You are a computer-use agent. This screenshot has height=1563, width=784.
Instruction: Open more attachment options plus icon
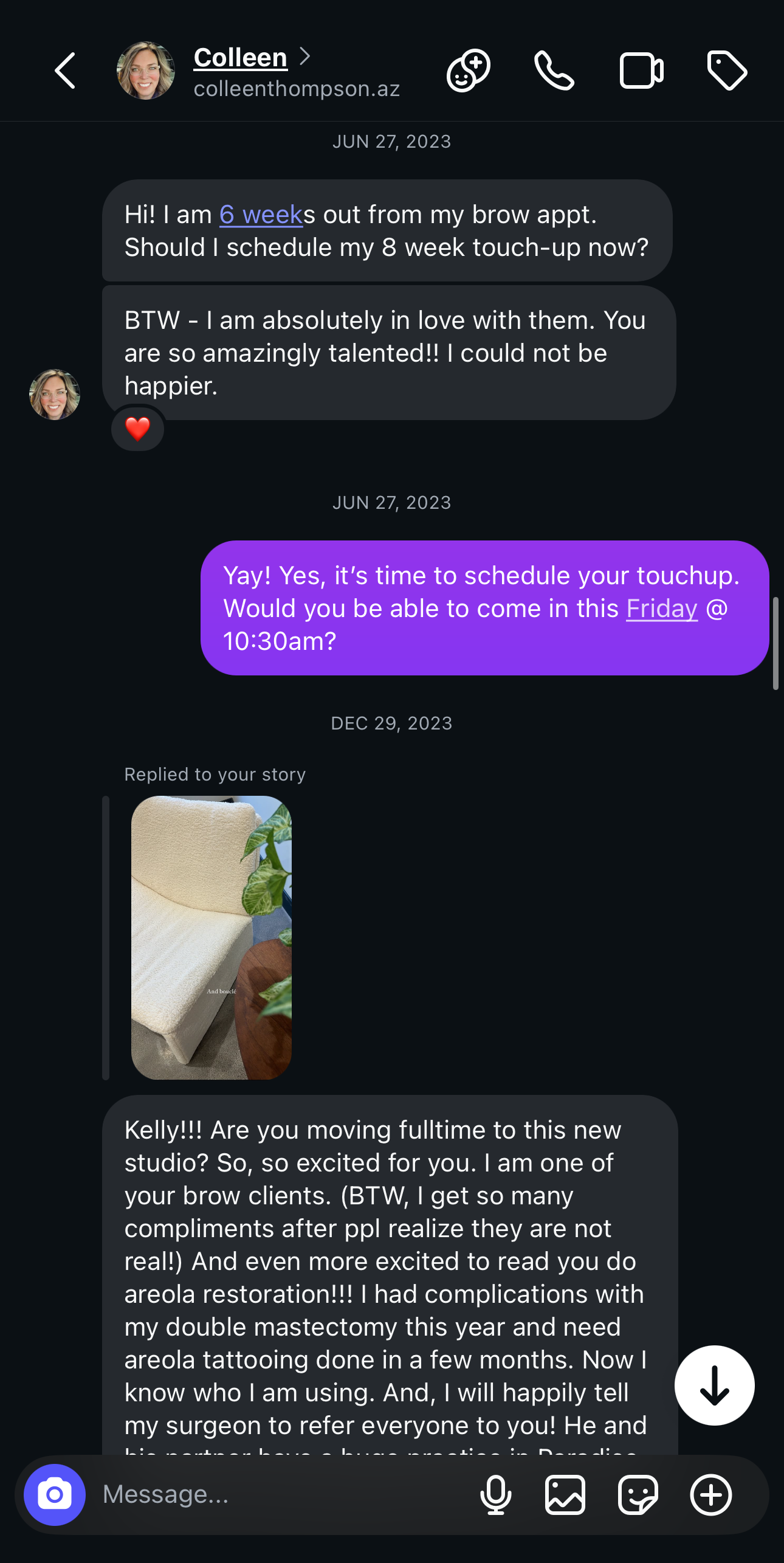pyautogui.click(x=710, y=1494)
